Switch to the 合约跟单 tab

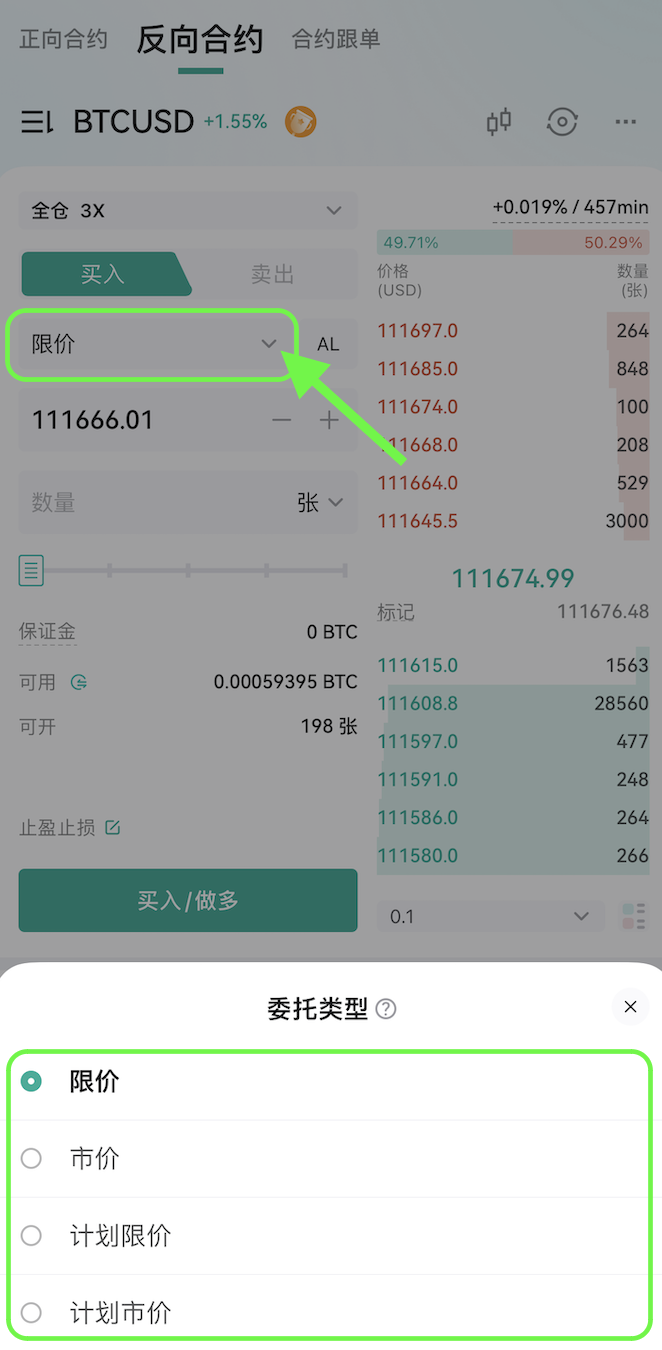[x=336, y=40]
